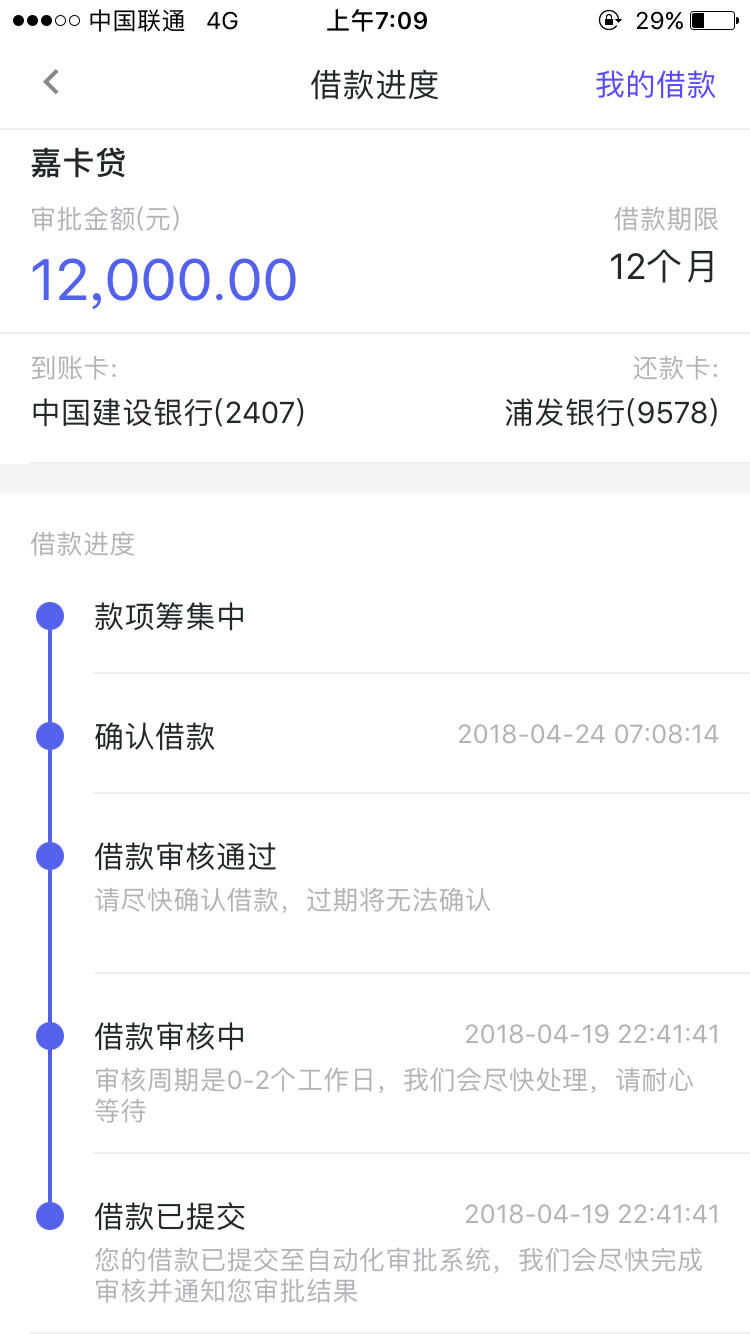Image resolution: width=750 pixels, height=1334 pixels.
Task: Open 我的借款 in the top bar
Action: coord(656,85)
